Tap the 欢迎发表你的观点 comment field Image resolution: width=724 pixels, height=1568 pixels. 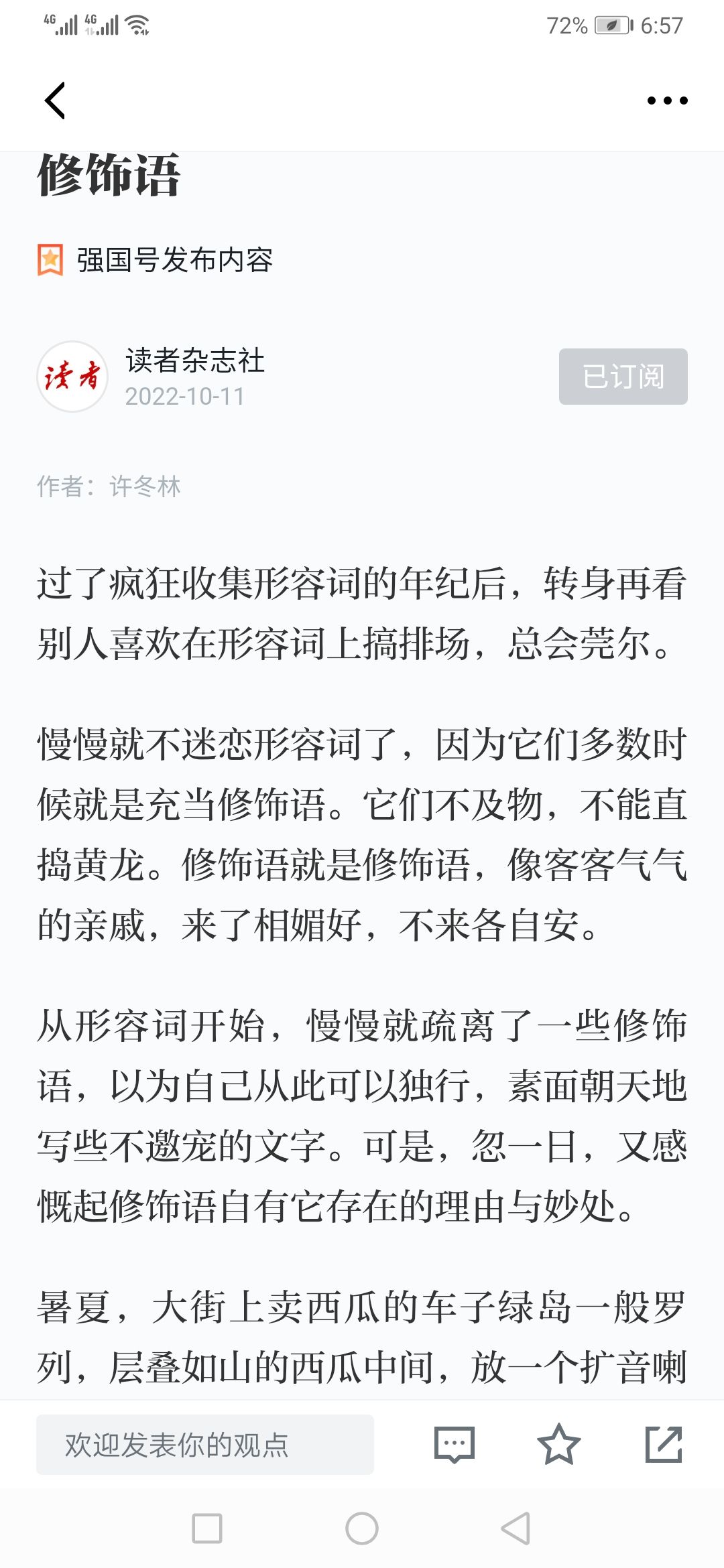click(x=205, y=1445)
